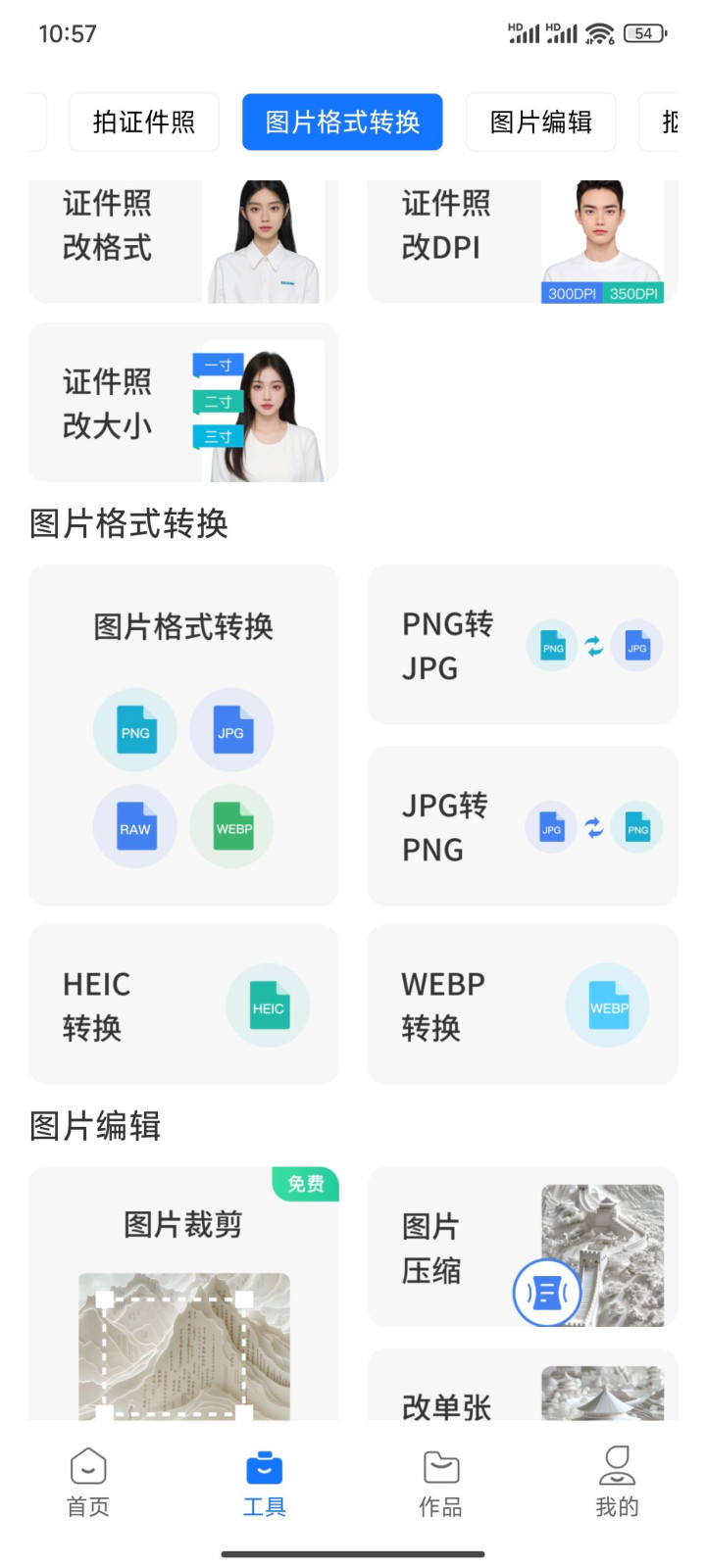Screen dimensions: 706x1568
Task: Open the 证件照改DPI tool
Action: click(x=522, y=243)
